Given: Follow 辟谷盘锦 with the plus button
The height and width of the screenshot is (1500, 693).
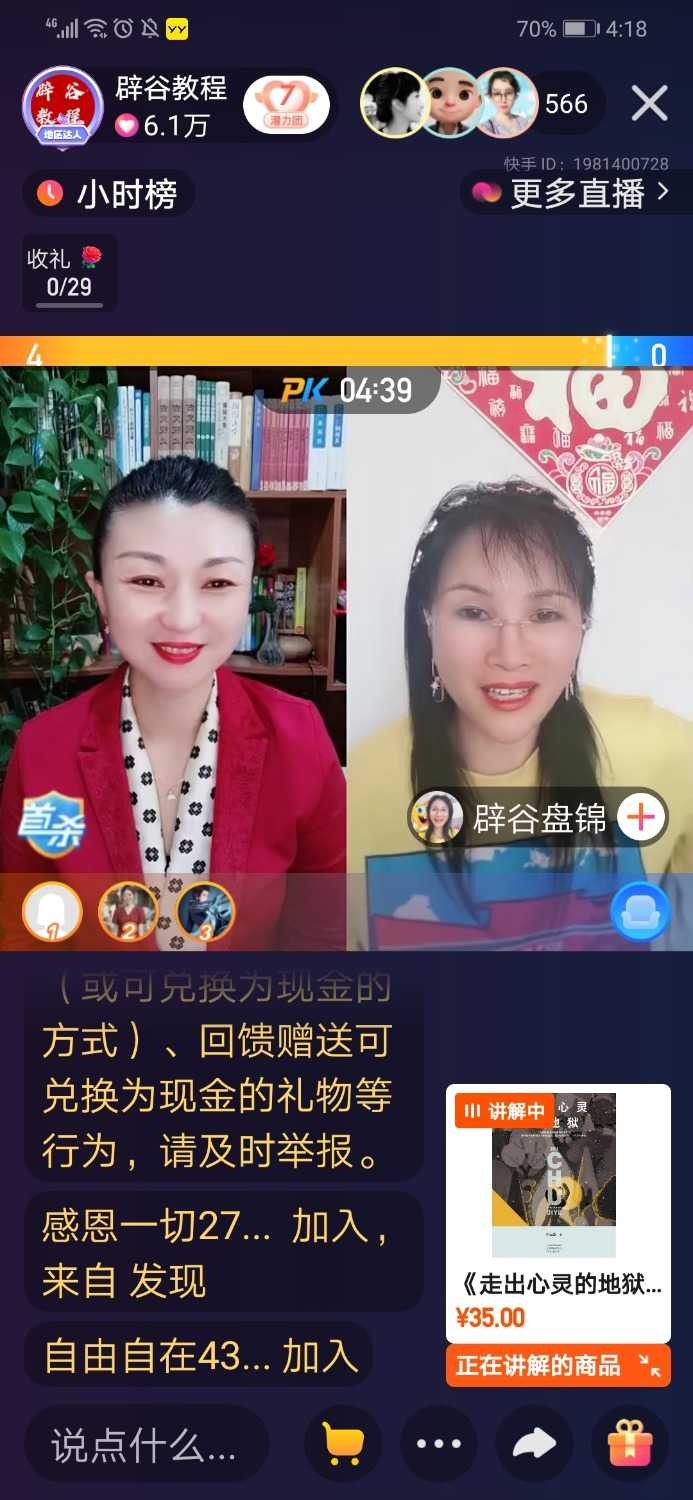Looking at the screenshot, I should pos(640,818).
